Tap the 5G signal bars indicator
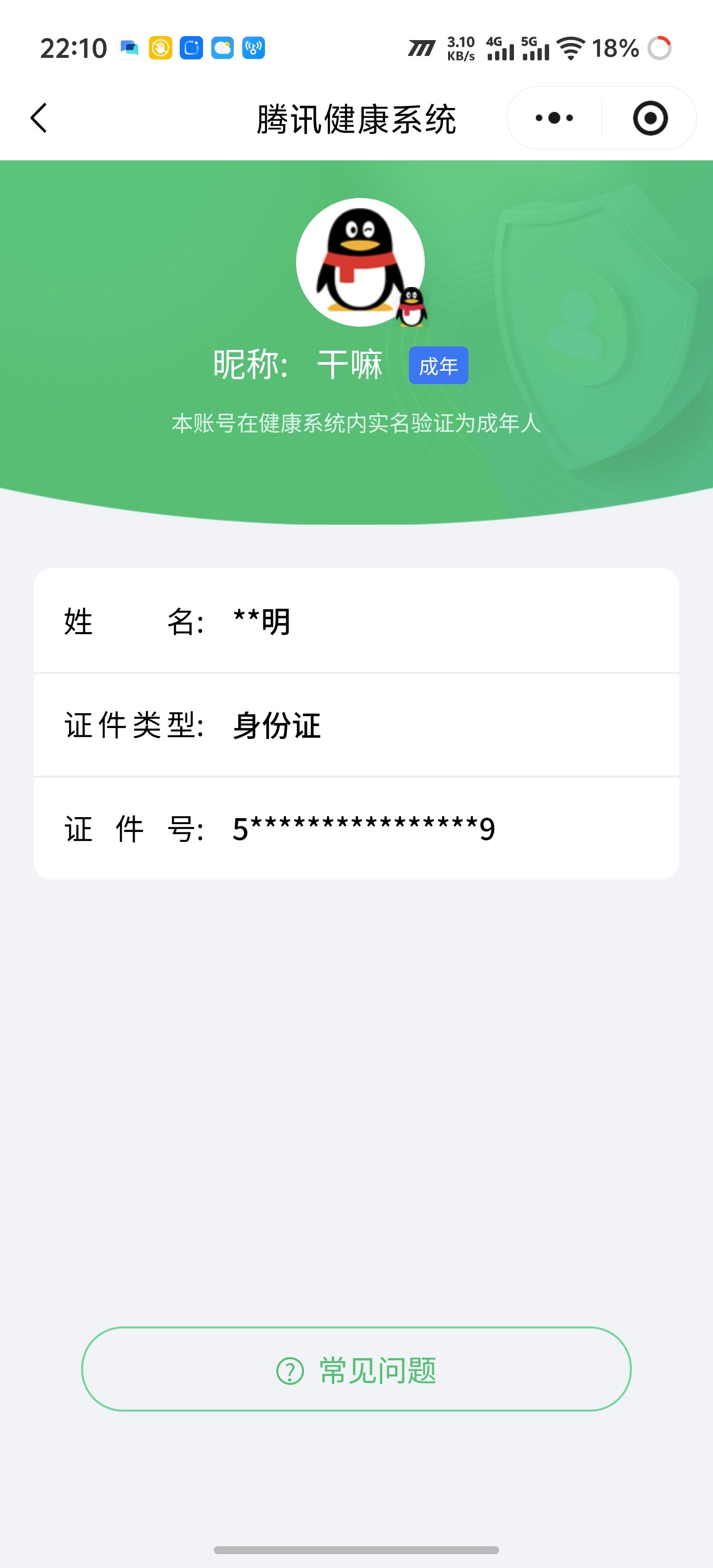The height and width of the screenshot is (1568, 713). pyautogui.click(x=535, y=48)
